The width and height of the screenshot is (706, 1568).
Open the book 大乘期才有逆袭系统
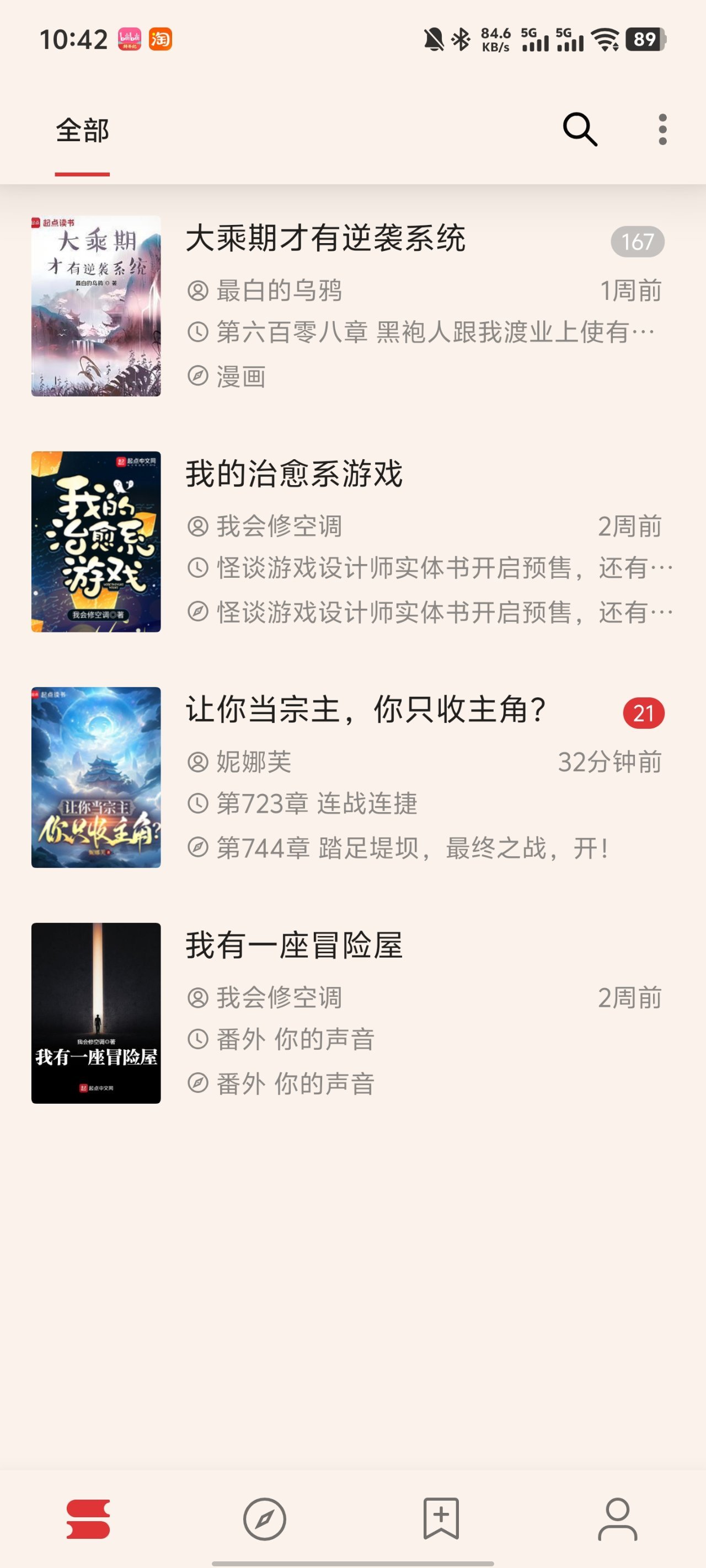point(326,238)
